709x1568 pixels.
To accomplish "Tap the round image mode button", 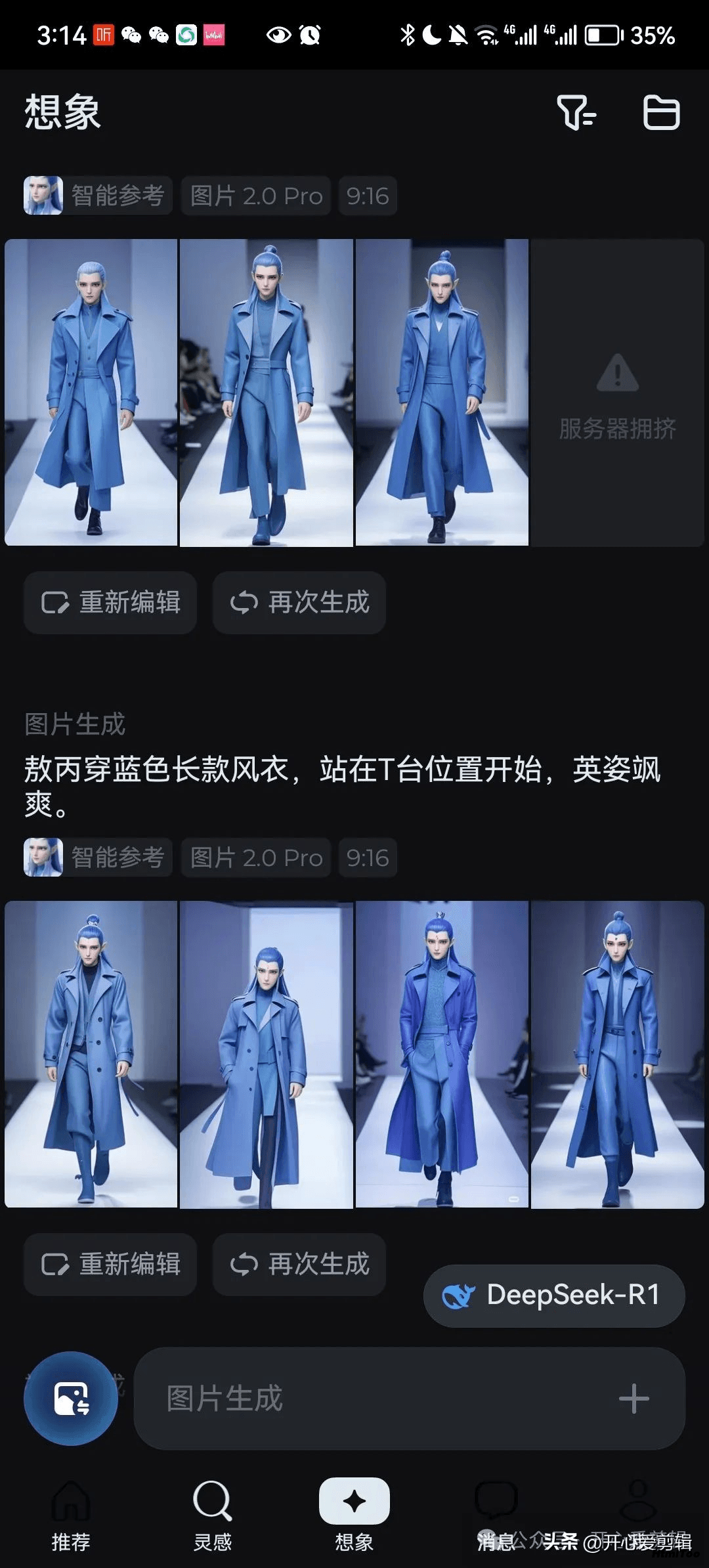I will [x=71, y=1398].
